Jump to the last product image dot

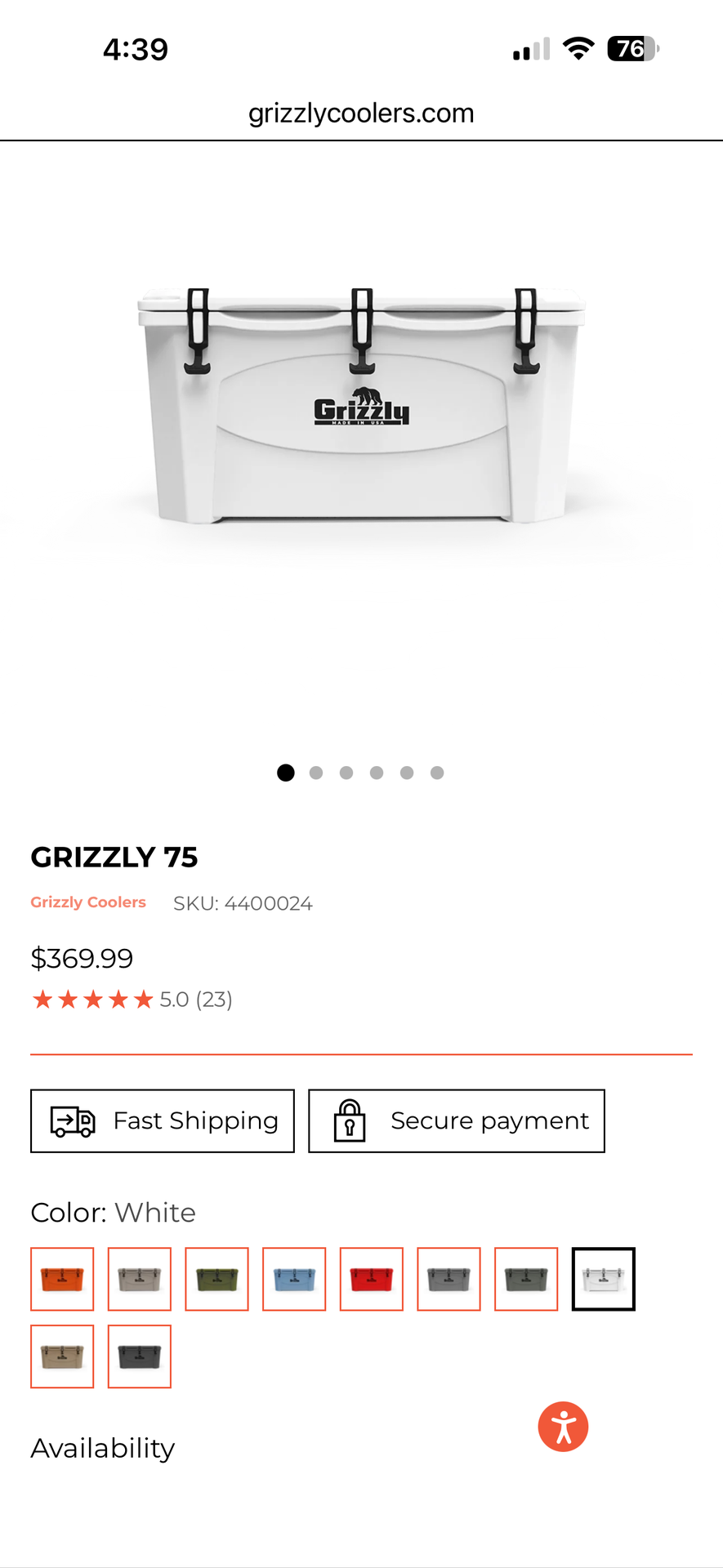click(x=437, y=773)
